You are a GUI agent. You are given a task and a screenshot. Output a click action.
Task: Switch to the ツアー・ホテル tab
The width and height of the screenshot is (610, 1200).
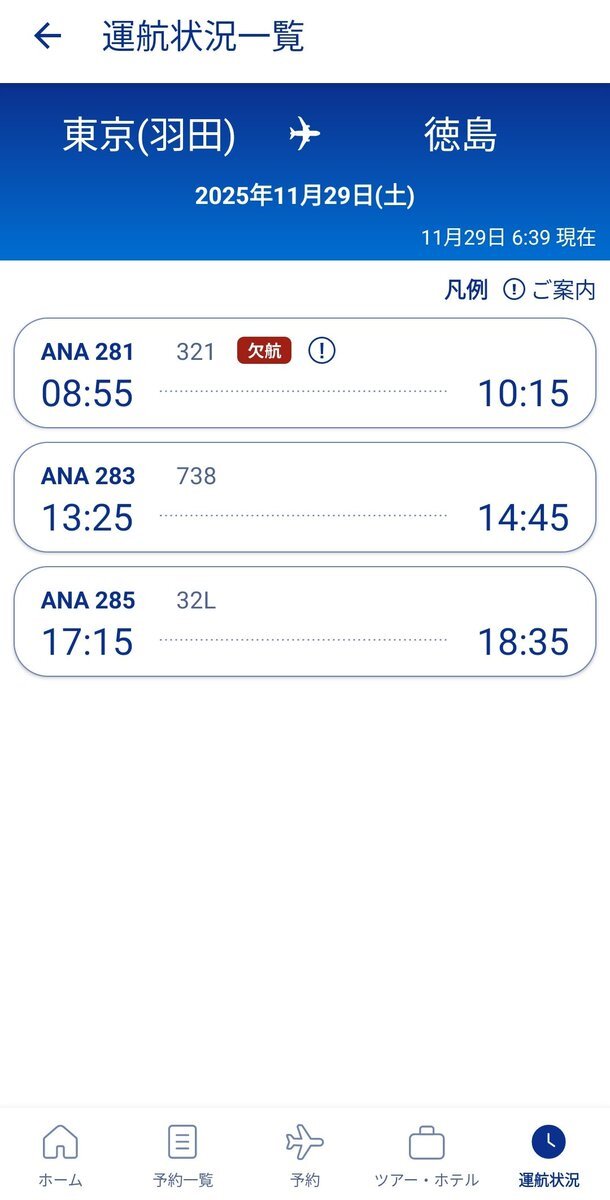point(427,1154)
